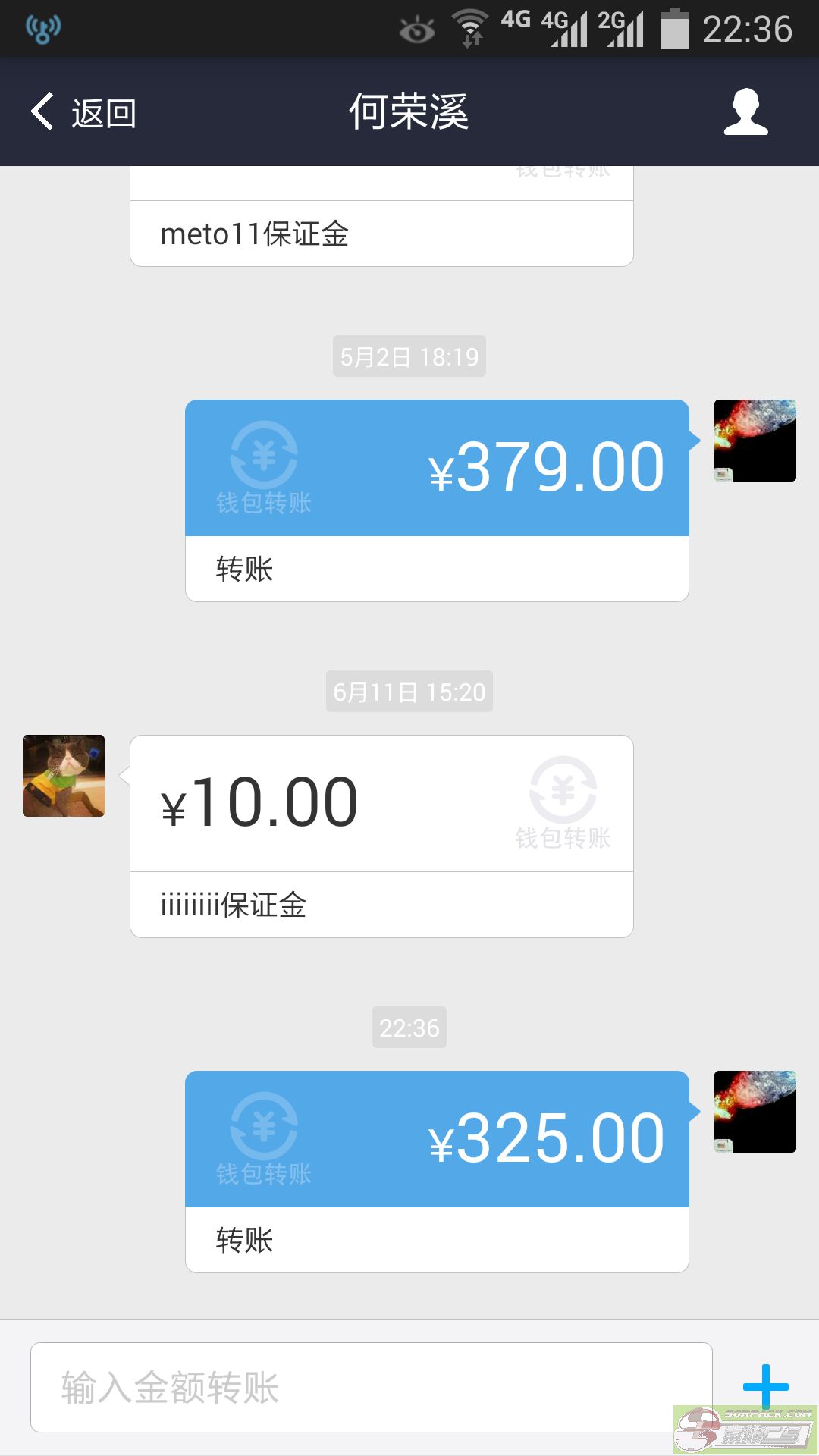Viewport: 819px width, 1456px height.
Task: Tap my avatar beside the ¥379.00 transfer
Action: pos(755,441)
